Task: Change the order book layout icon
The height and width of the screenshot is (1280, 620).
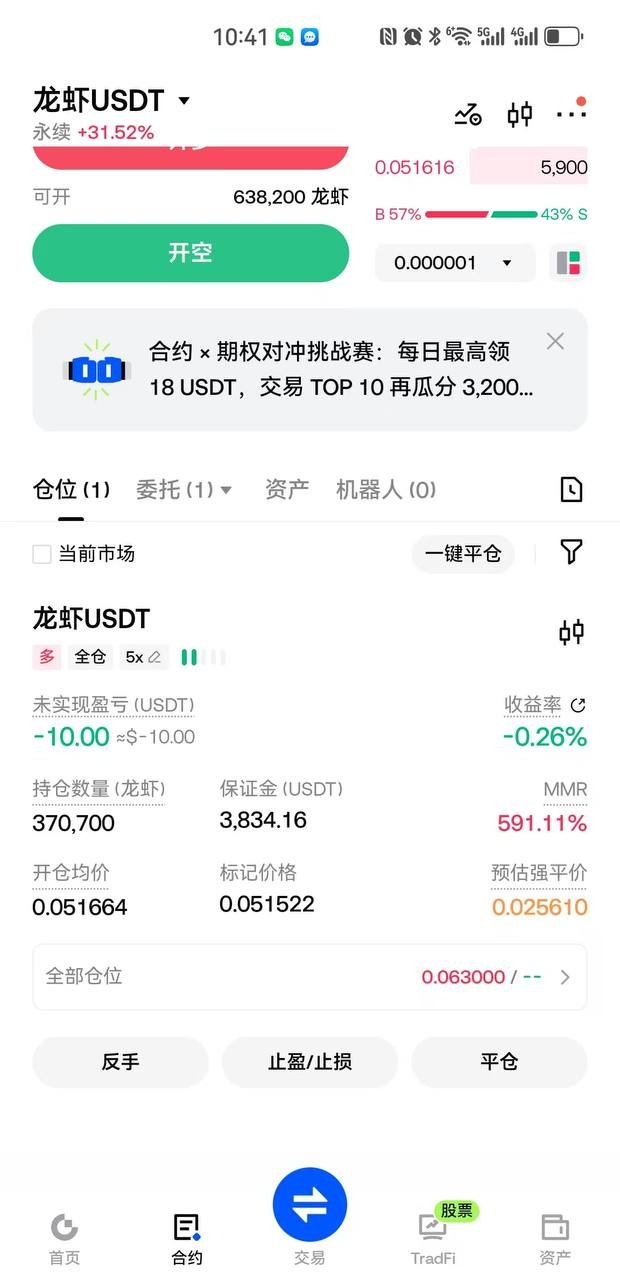Action: (x=568, y=263)
